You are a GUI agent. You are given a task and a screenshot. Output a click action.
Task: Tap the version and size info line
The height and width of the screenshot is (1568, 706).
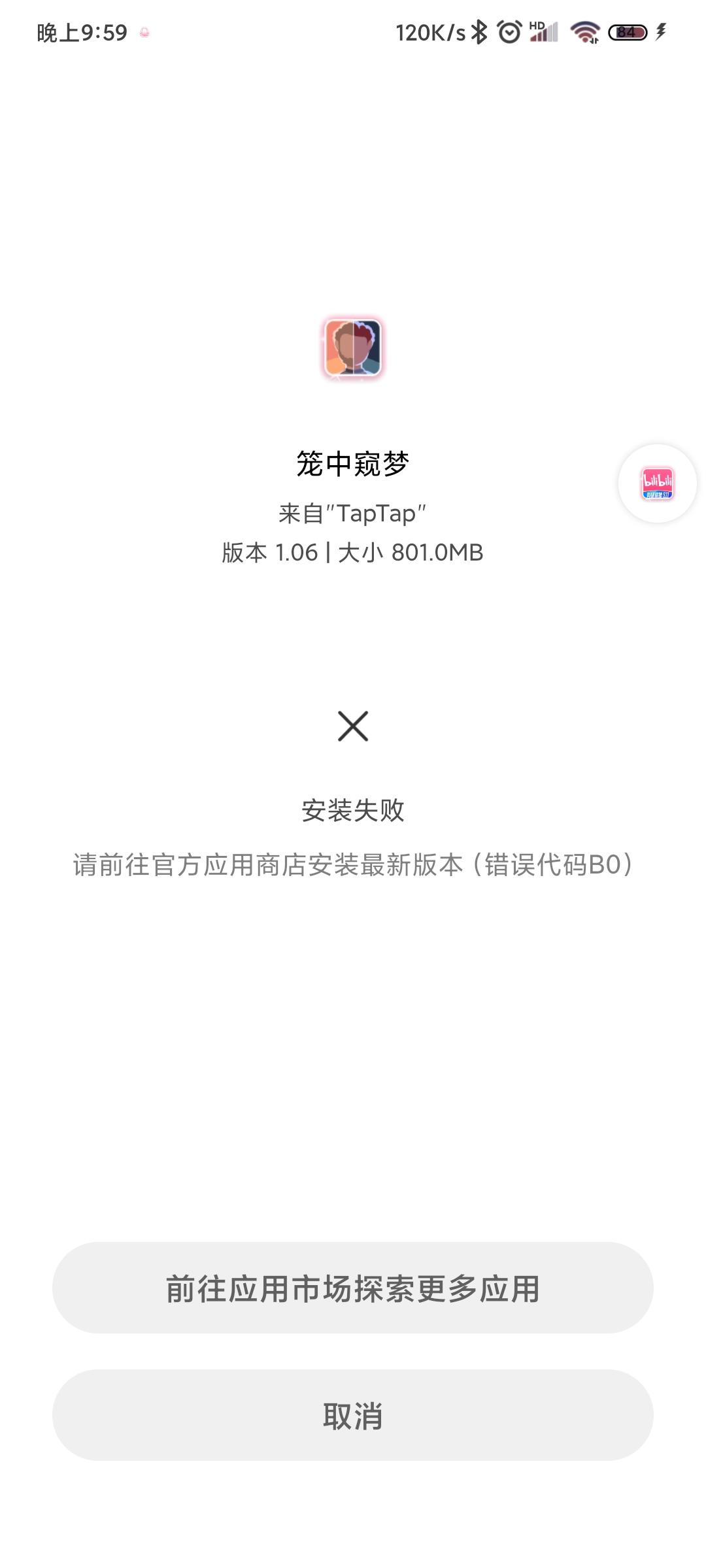[x=353, y=553]
